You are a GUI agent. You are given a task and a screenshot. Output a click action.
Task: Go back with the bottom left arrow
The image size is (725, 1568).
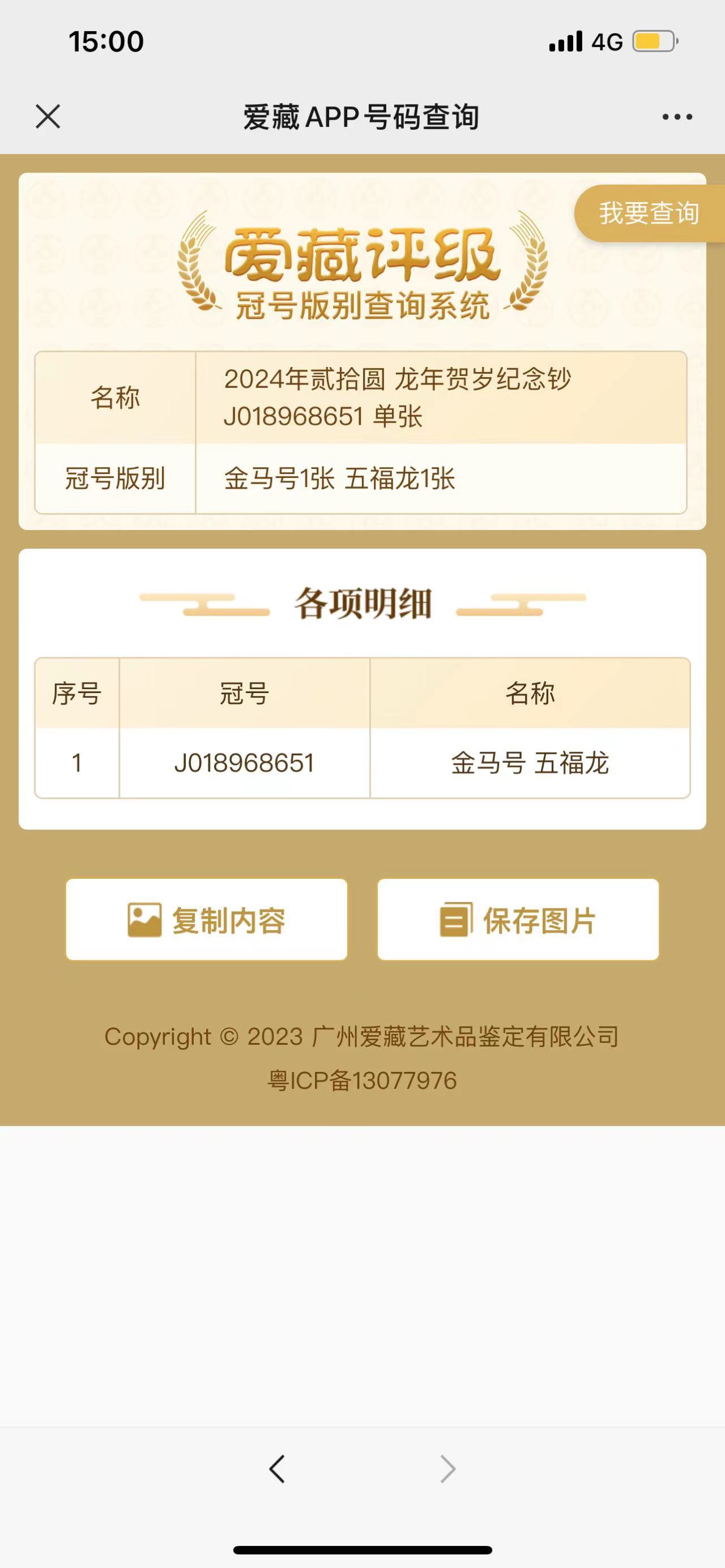277,1469
